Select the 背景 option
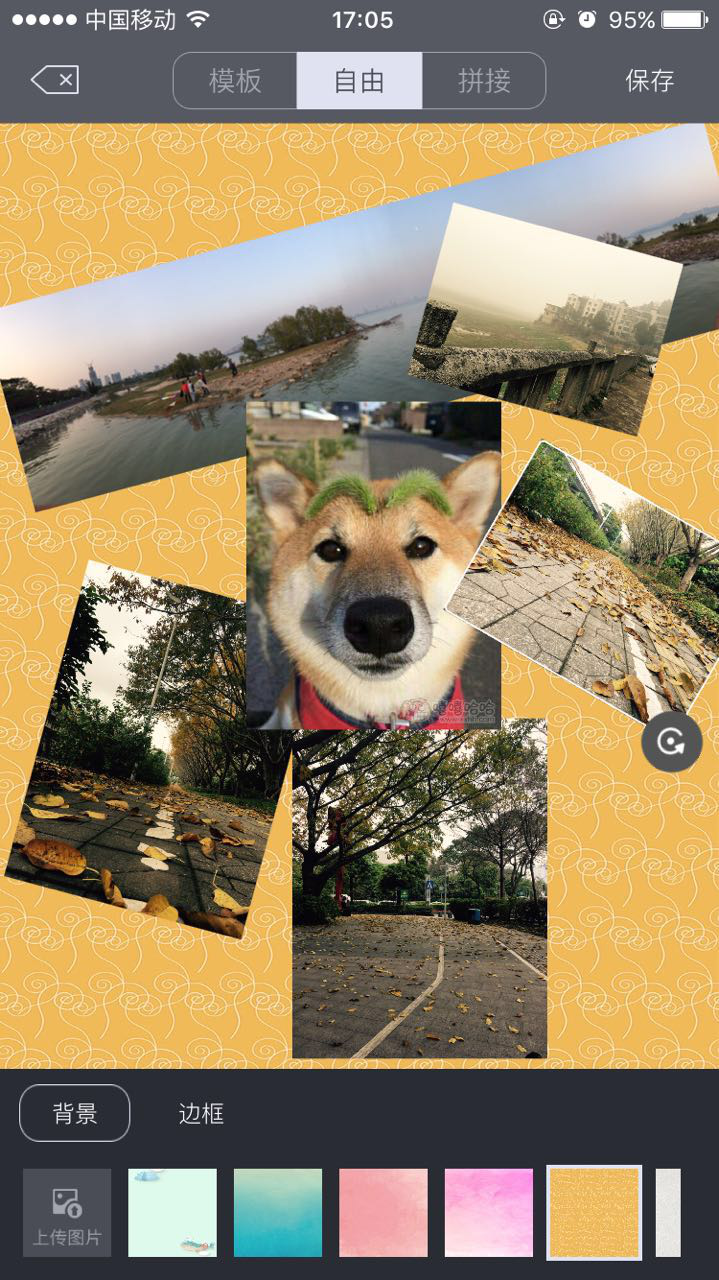The image size is (719, 1280). tap(75, 1113)
